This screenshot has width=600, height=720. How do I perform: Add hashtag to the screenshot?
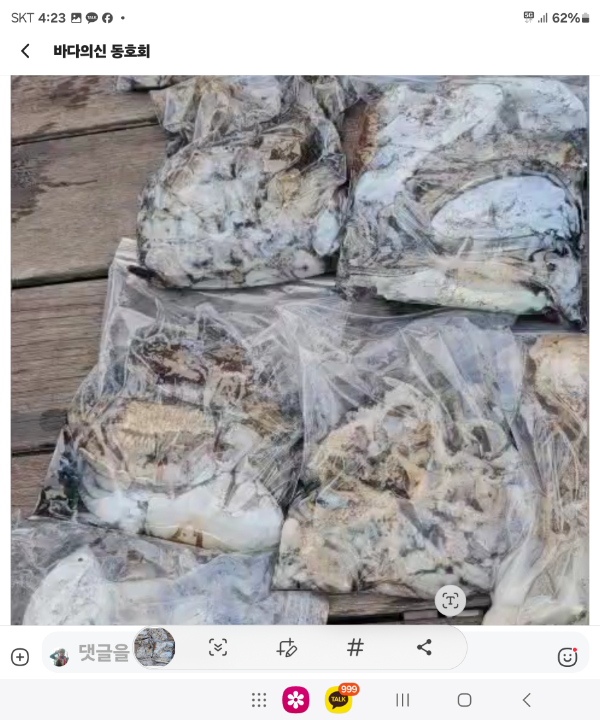tap(355, 647)
